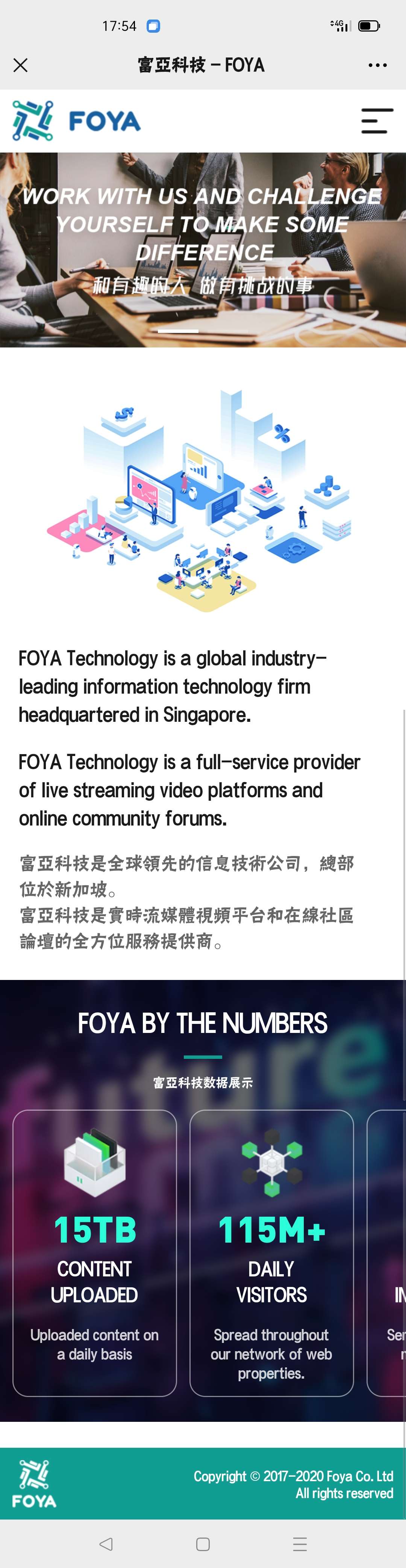Go to the system home screen
406x1568 pixels.
[203, 1543]
